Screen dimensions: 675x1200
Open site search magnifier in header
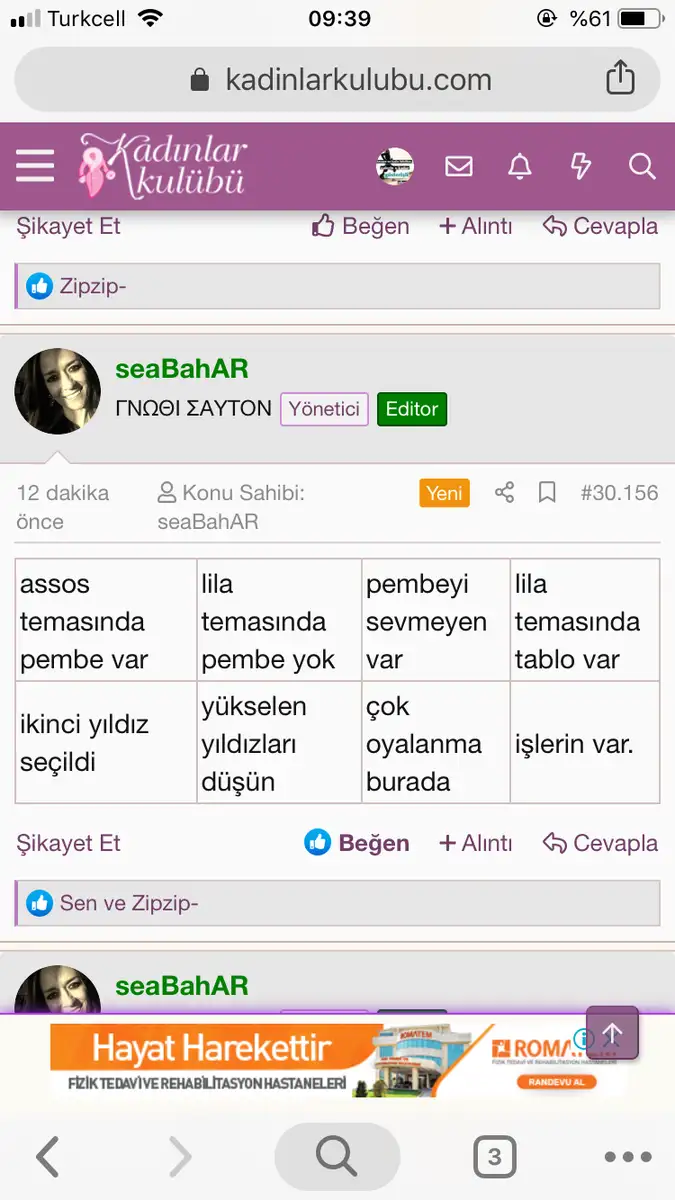pos(642,166)
